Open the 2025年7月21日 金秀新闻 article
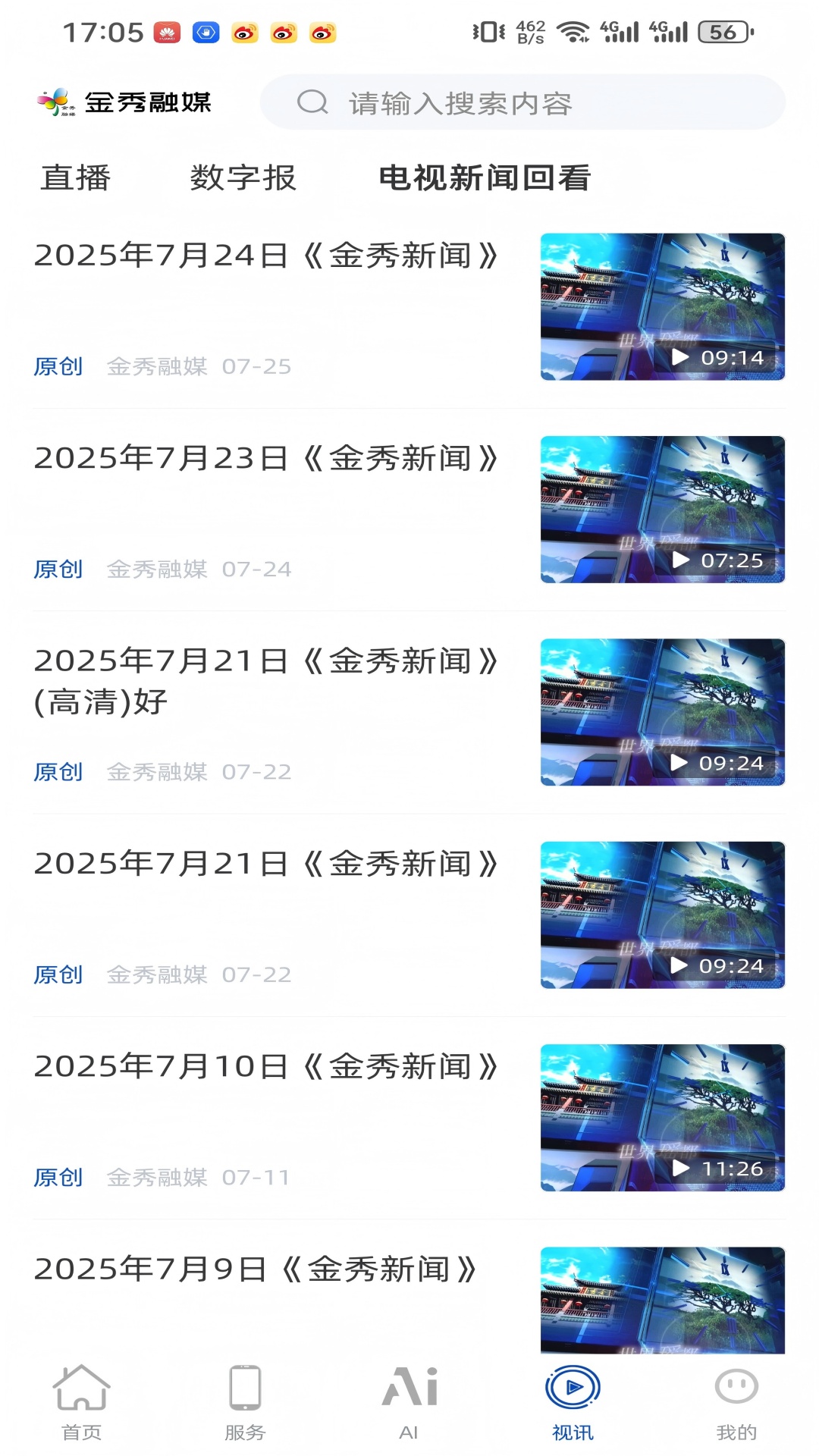Screen dimensions: 819x1456 pyautogui.click(x=265, y=864)
